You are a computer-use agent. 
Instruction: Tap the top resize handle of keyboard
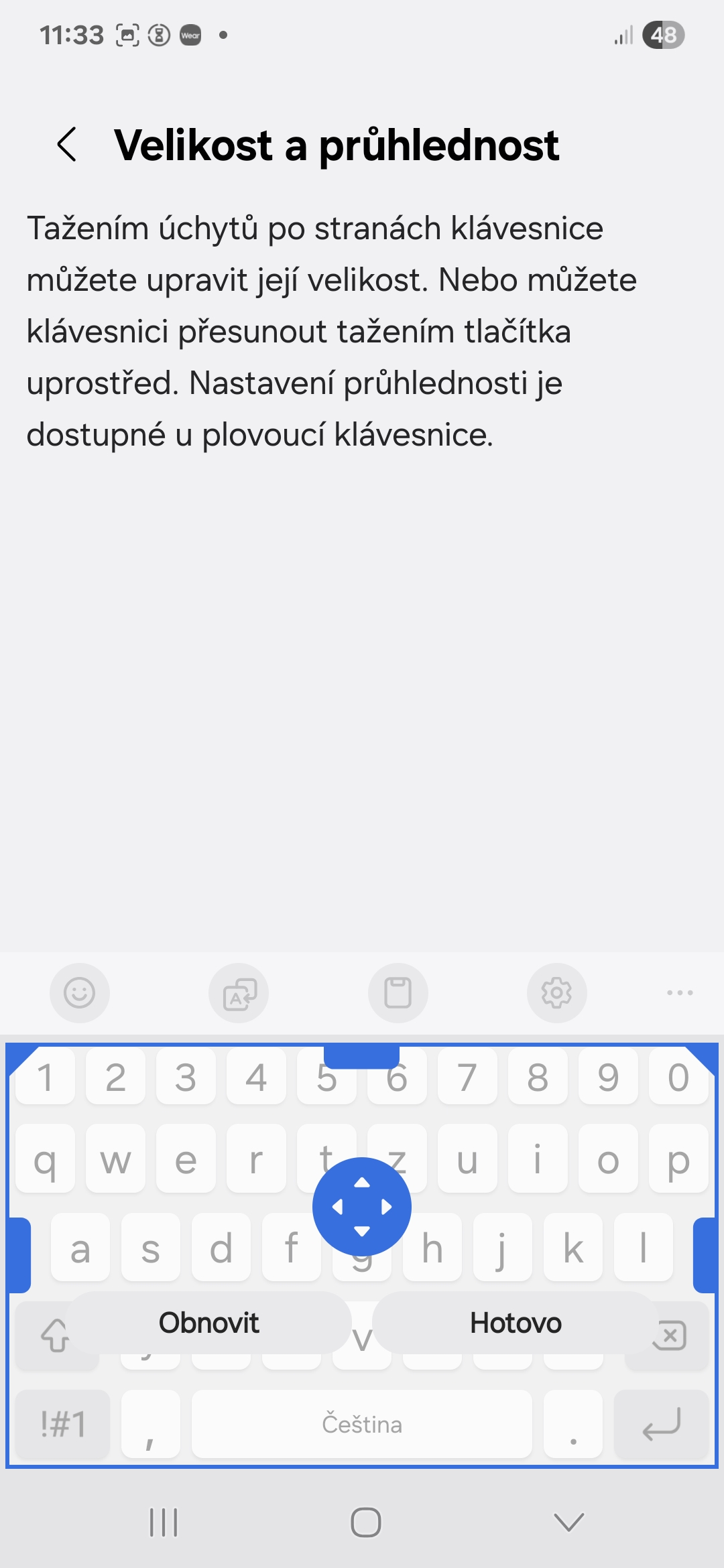click(x=362, y=1057)
